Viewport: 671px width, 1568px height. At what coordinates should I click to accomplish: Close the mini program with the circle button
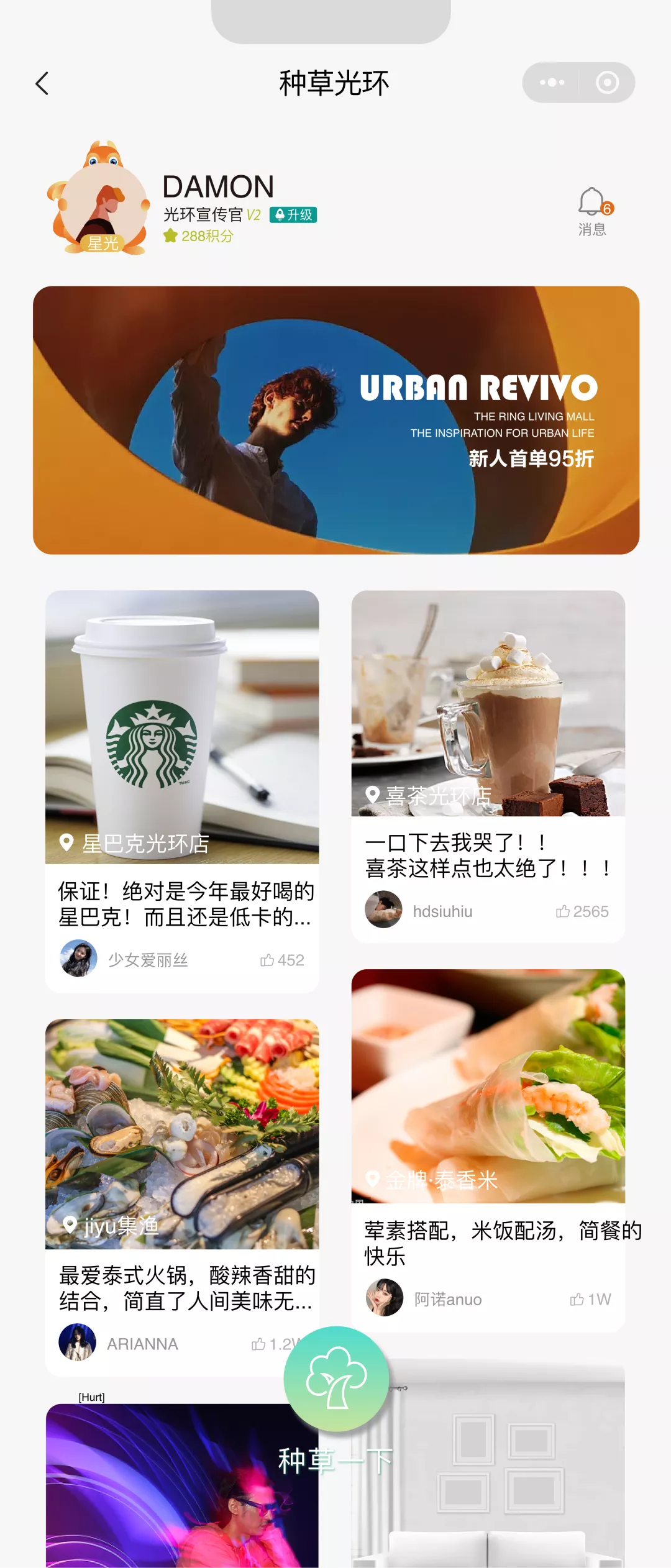(607, 83)
